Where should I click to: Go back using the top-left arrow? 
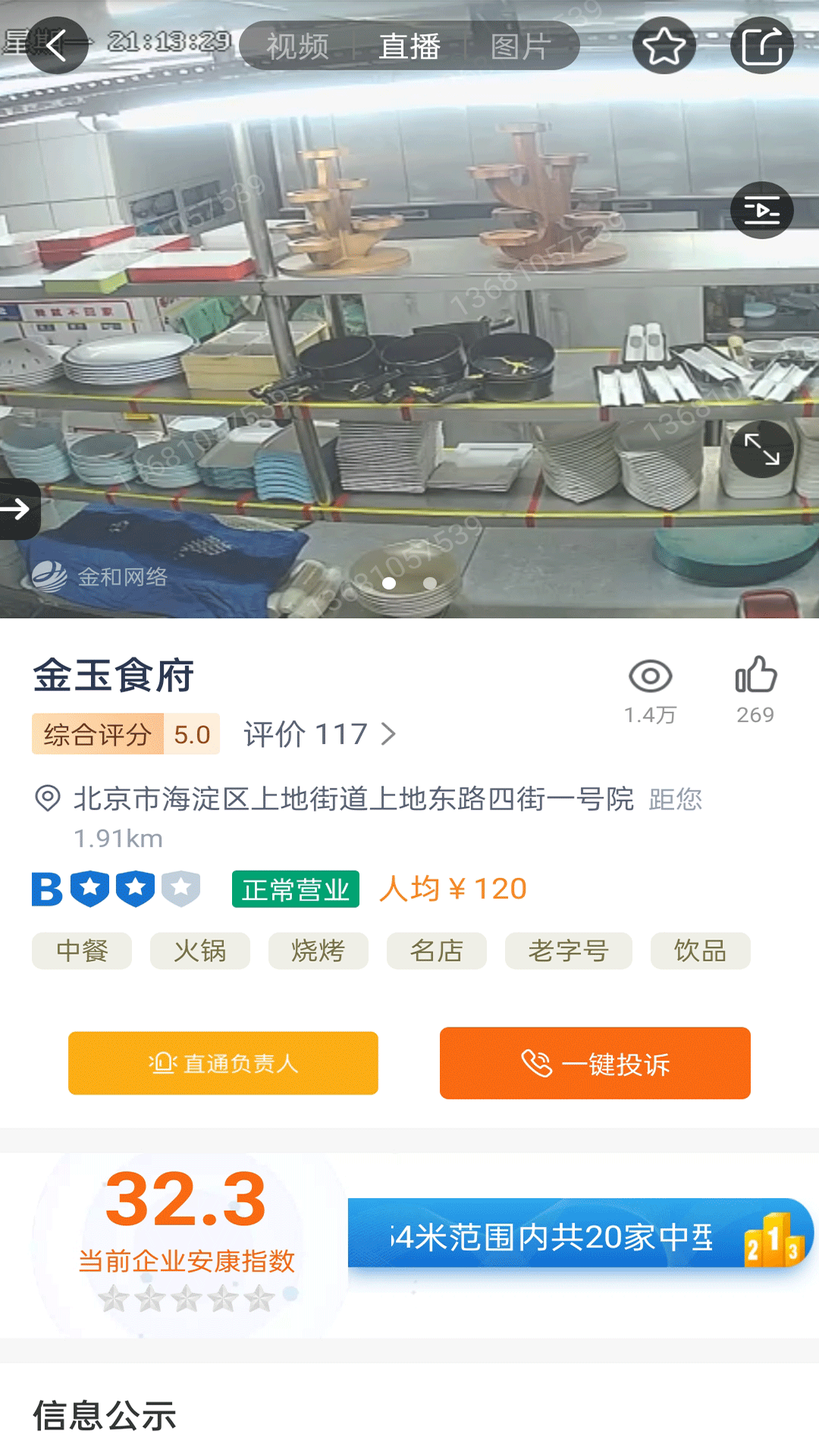click(57, 45)
